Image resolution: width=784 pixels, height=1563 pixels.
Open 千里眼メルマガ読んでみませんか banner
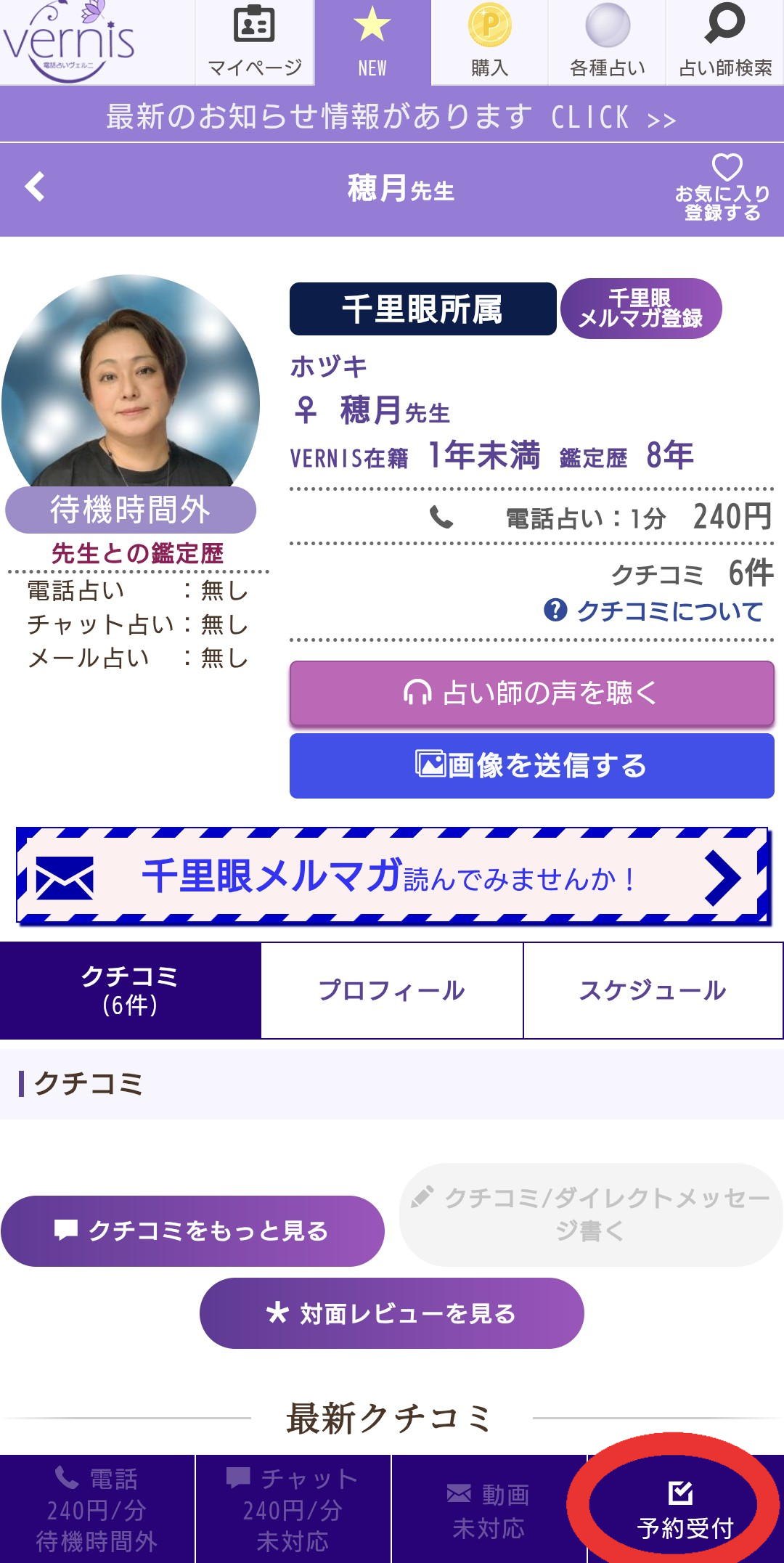pyautogui.click(x=392, y=876)
